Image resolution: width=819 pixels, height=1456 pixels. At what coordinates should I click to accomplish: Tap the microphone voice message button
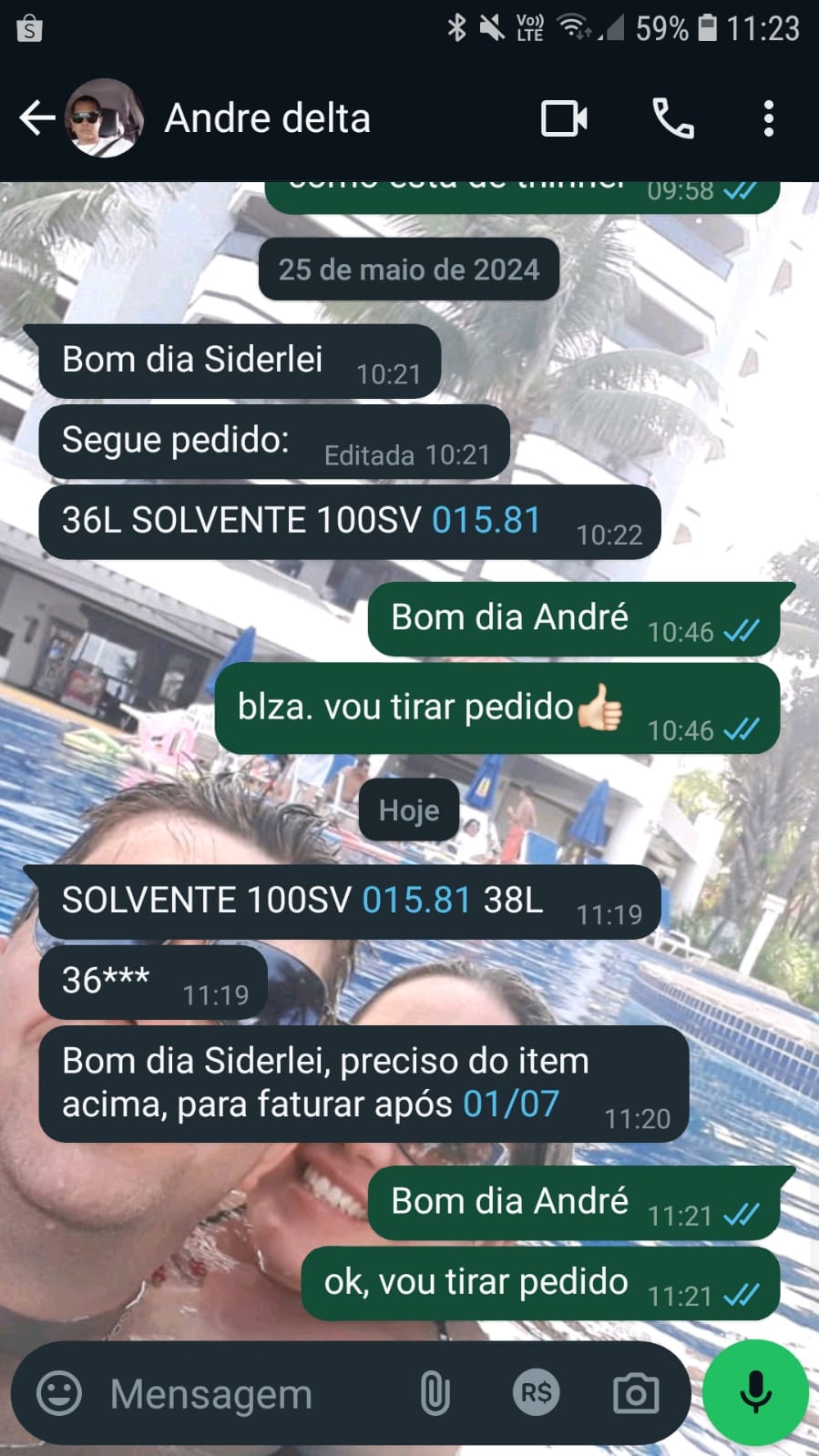[755, 1392]
